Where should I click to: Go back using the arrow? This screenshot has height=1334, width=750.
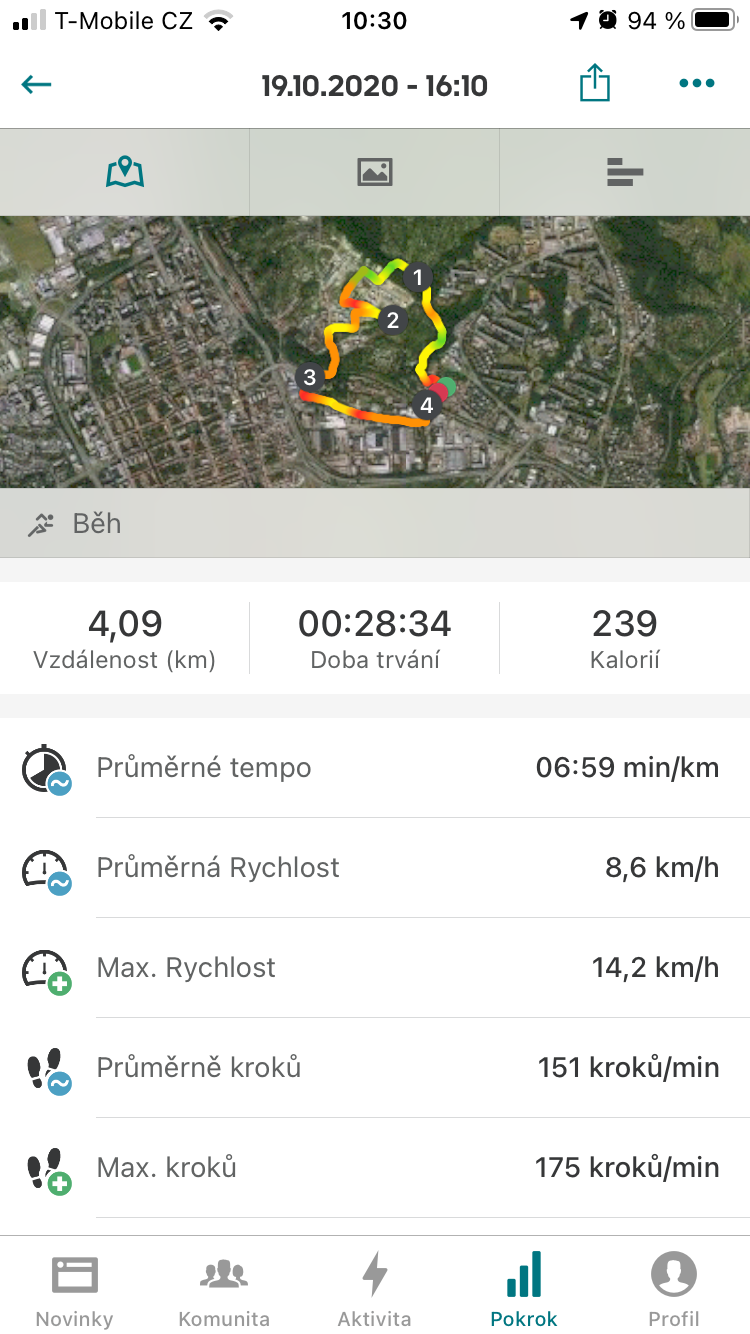(x=36, y=84)
